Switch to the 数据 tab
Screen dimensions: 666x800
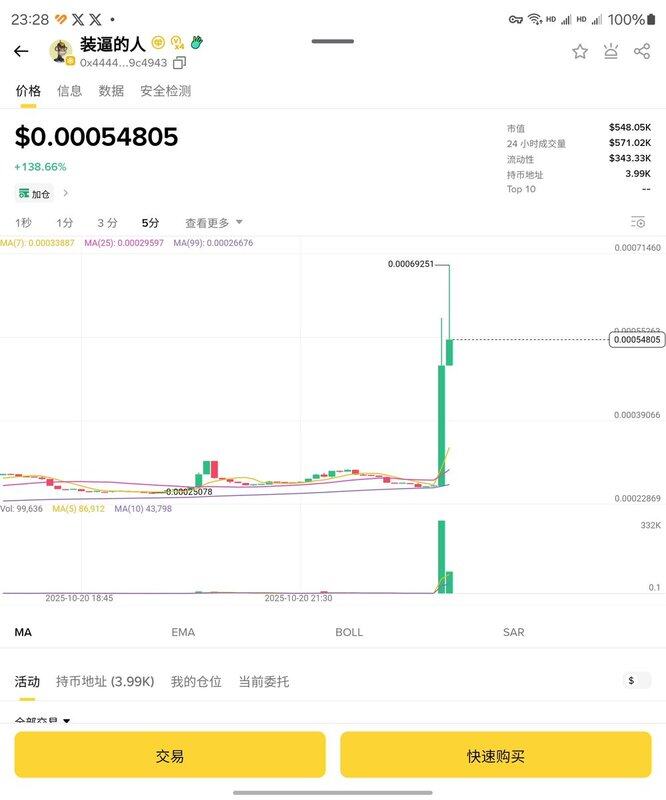[111, 91]
